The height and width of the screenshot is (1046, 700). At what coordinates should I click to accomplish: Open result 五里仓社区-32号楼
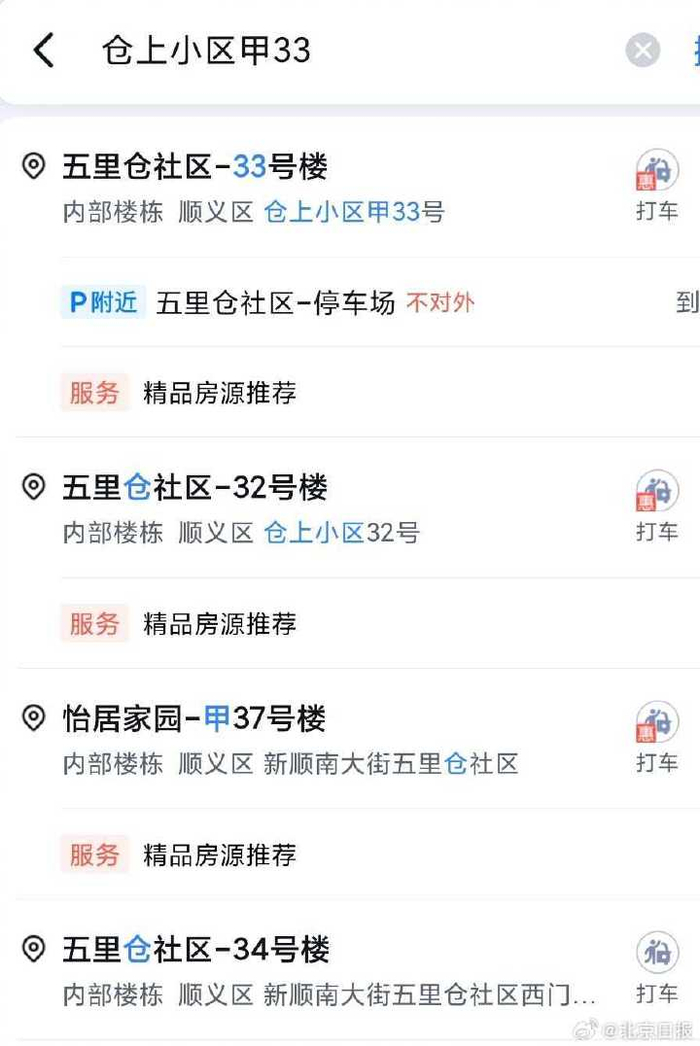coord(320,509)
